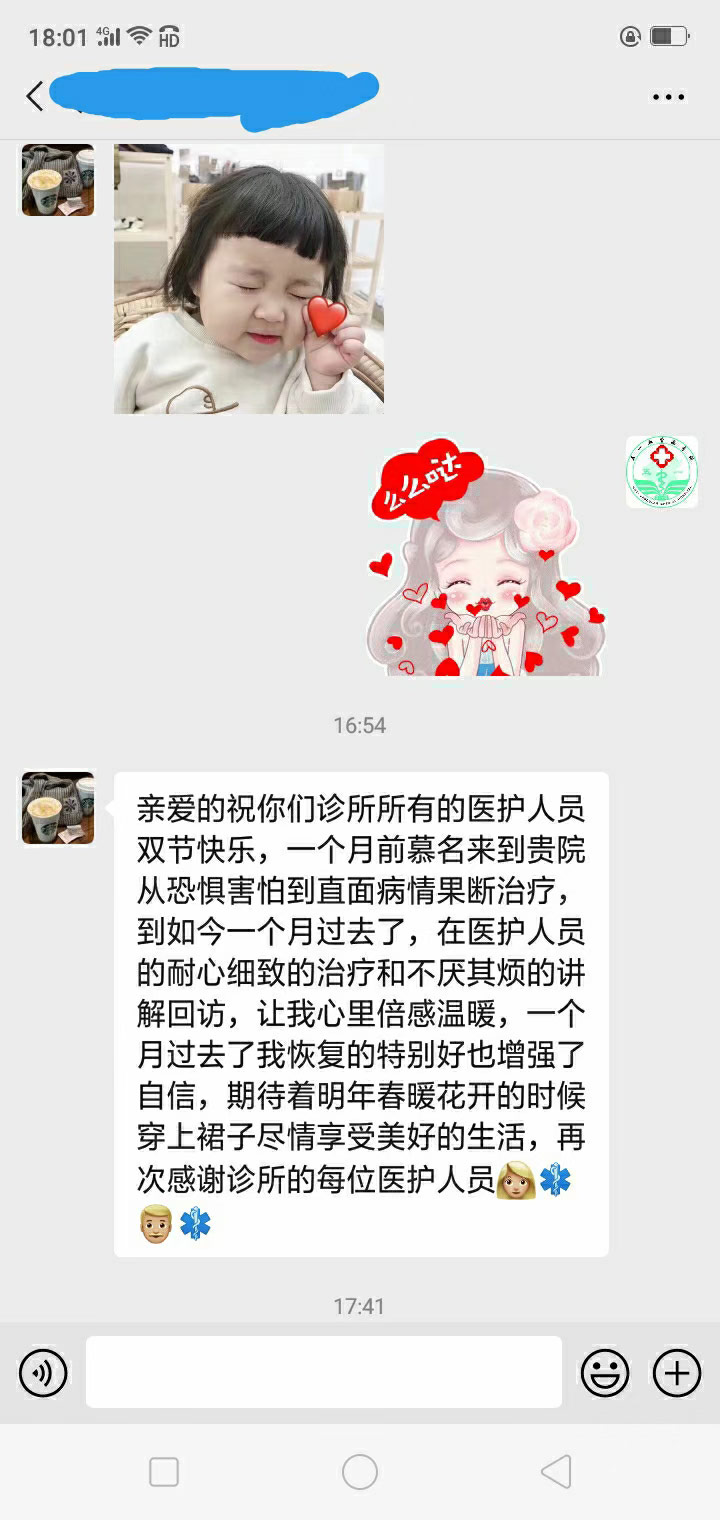Open the kissing girl sticker
The width and height of the screenshot is (720, 1520).
coord(486,560)
